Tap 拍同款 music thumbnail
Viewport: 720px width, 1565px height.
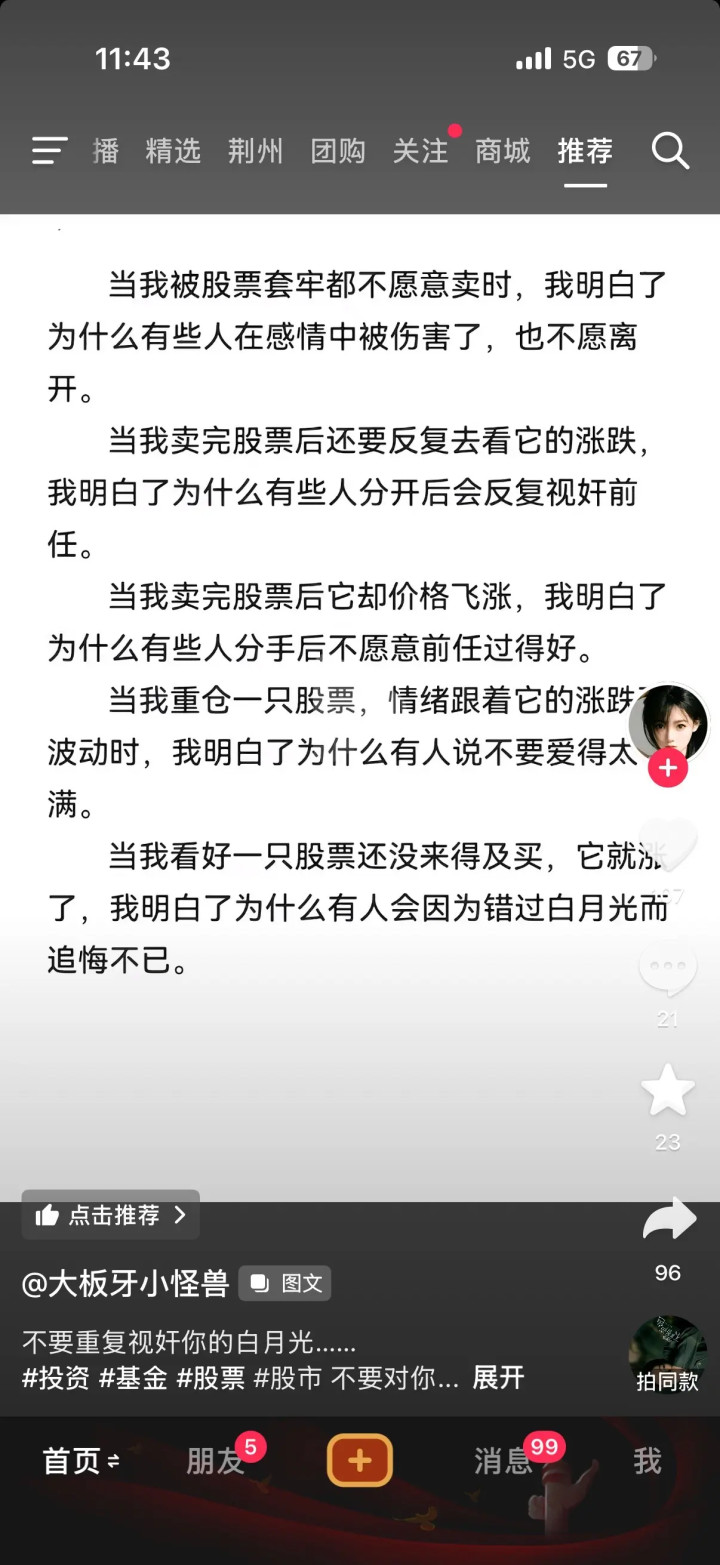point(667,1354)
